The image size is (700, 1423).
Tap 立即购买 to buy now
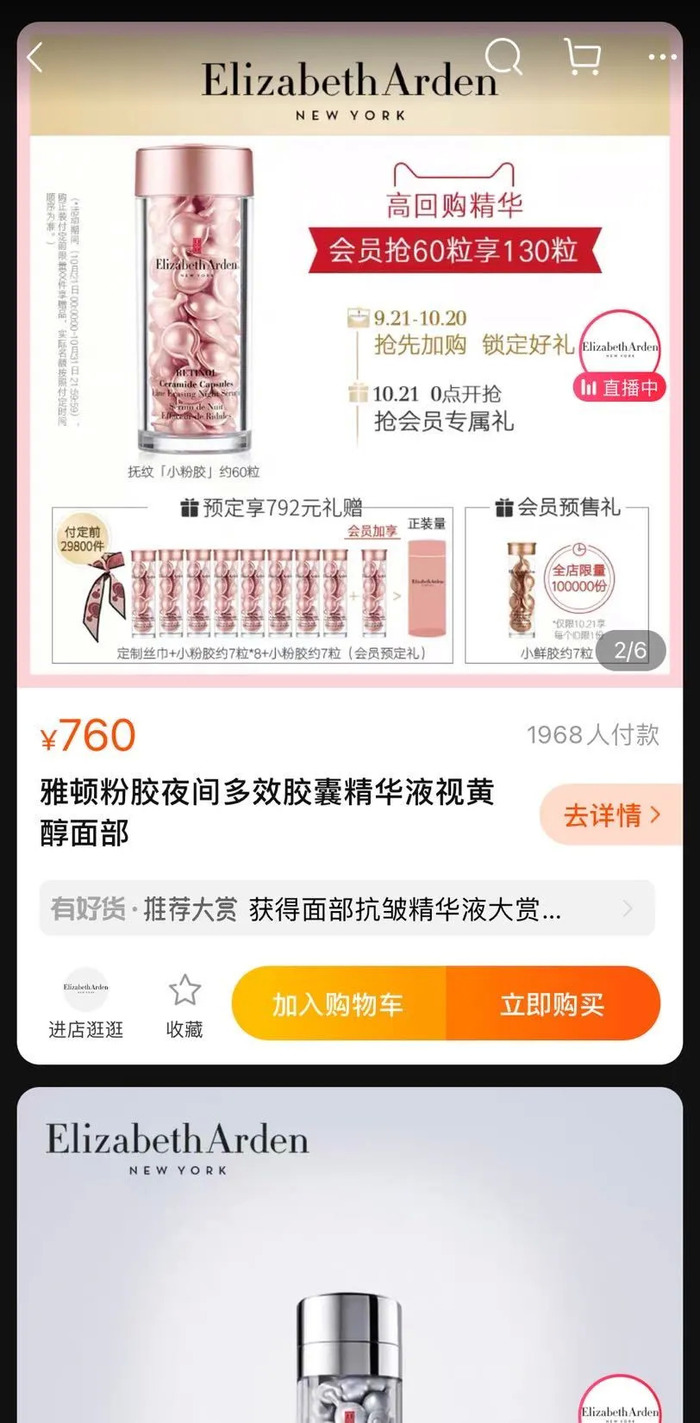(552, 1004)
